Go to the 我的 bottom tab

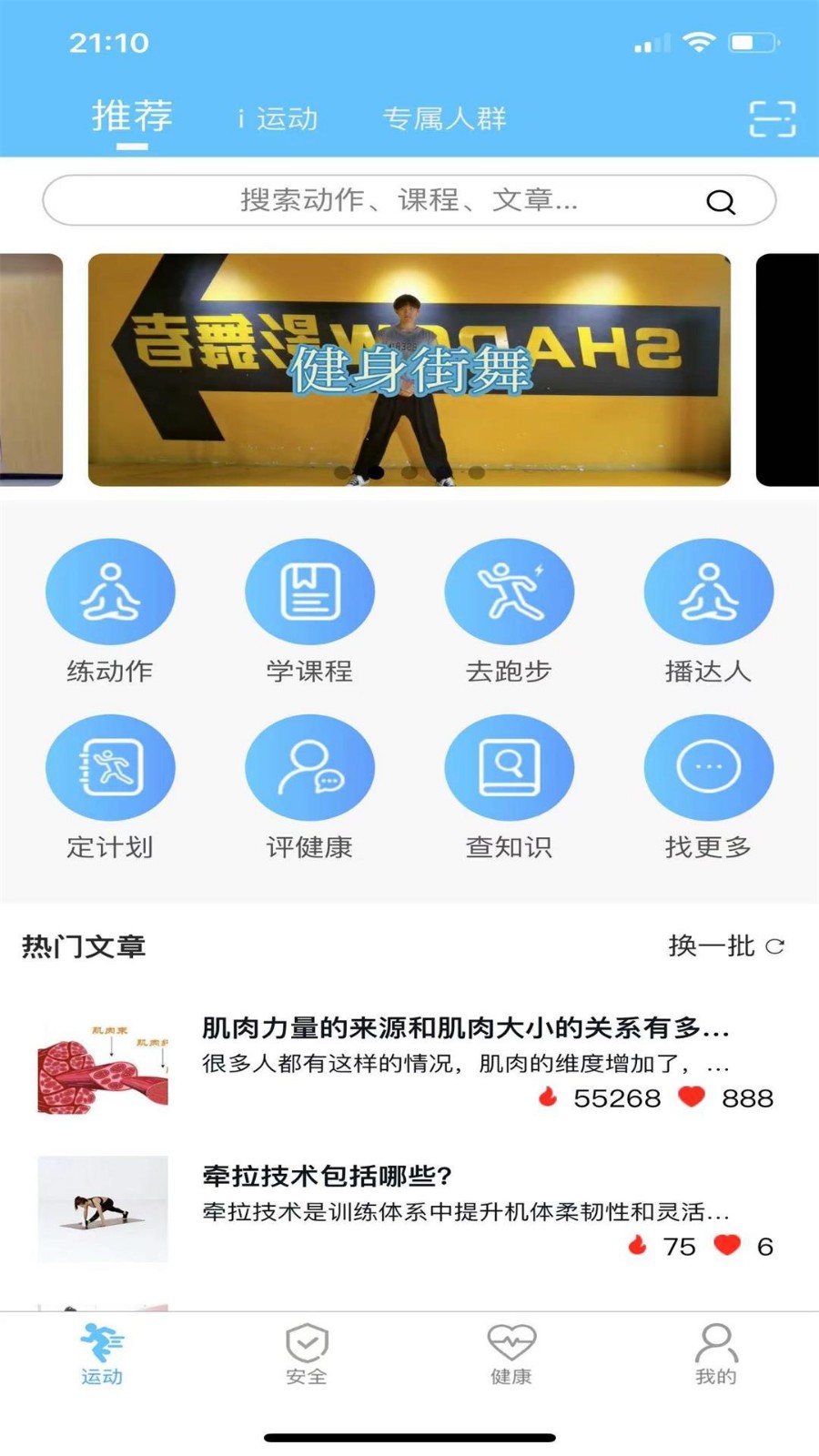pyautogui.click(x=716, y=1354)
